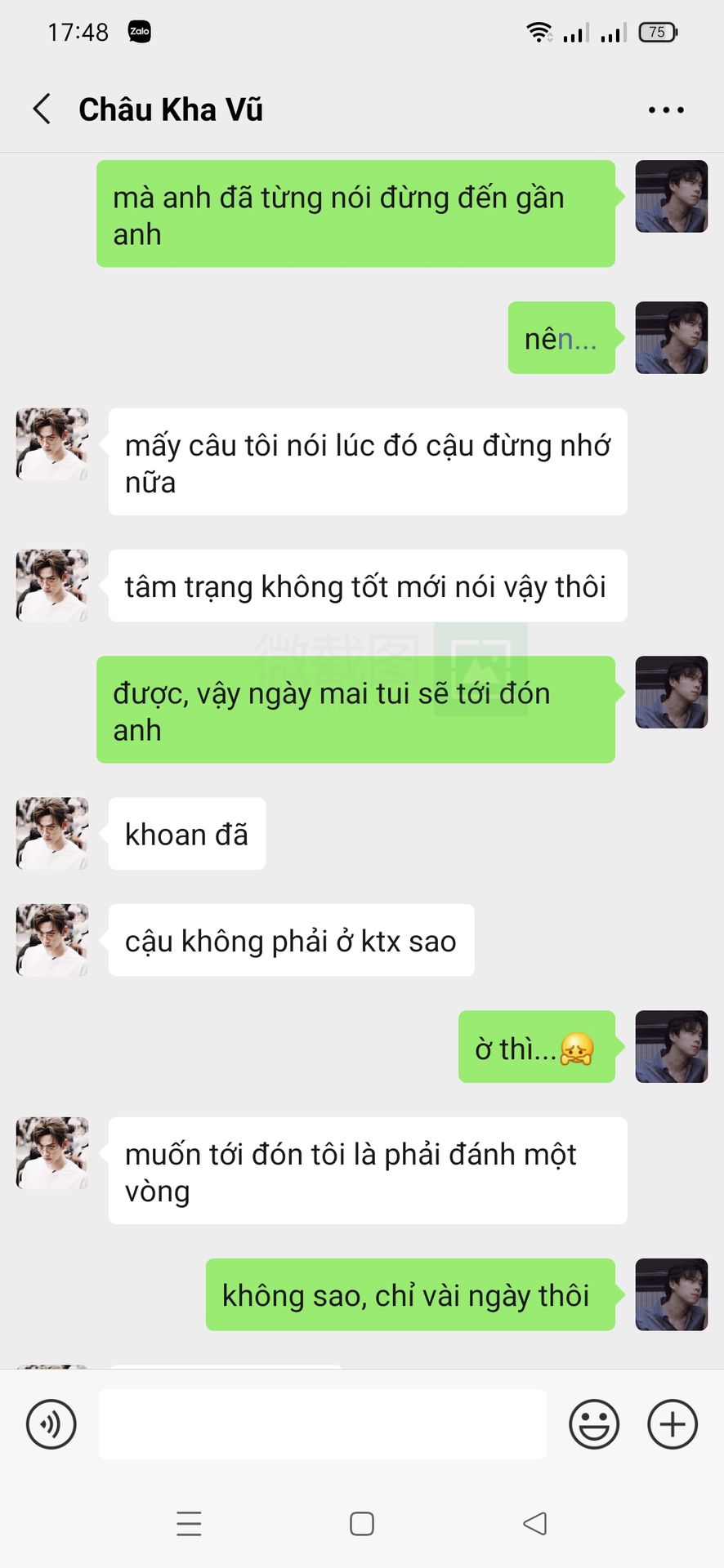The image size is (724, 1568).
Task: Open the three-dot chat options menu
Action: (666, 109)
